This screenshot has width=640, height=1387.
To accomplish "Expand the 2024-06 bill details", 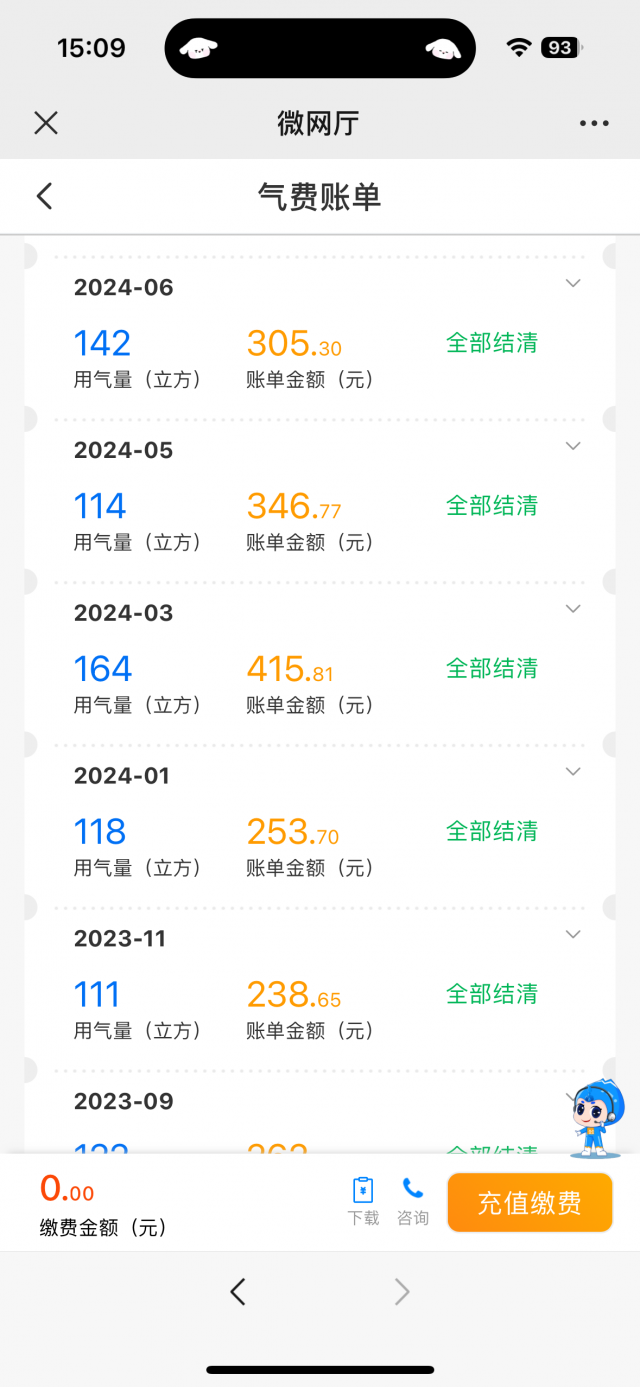I will [573, 283].
